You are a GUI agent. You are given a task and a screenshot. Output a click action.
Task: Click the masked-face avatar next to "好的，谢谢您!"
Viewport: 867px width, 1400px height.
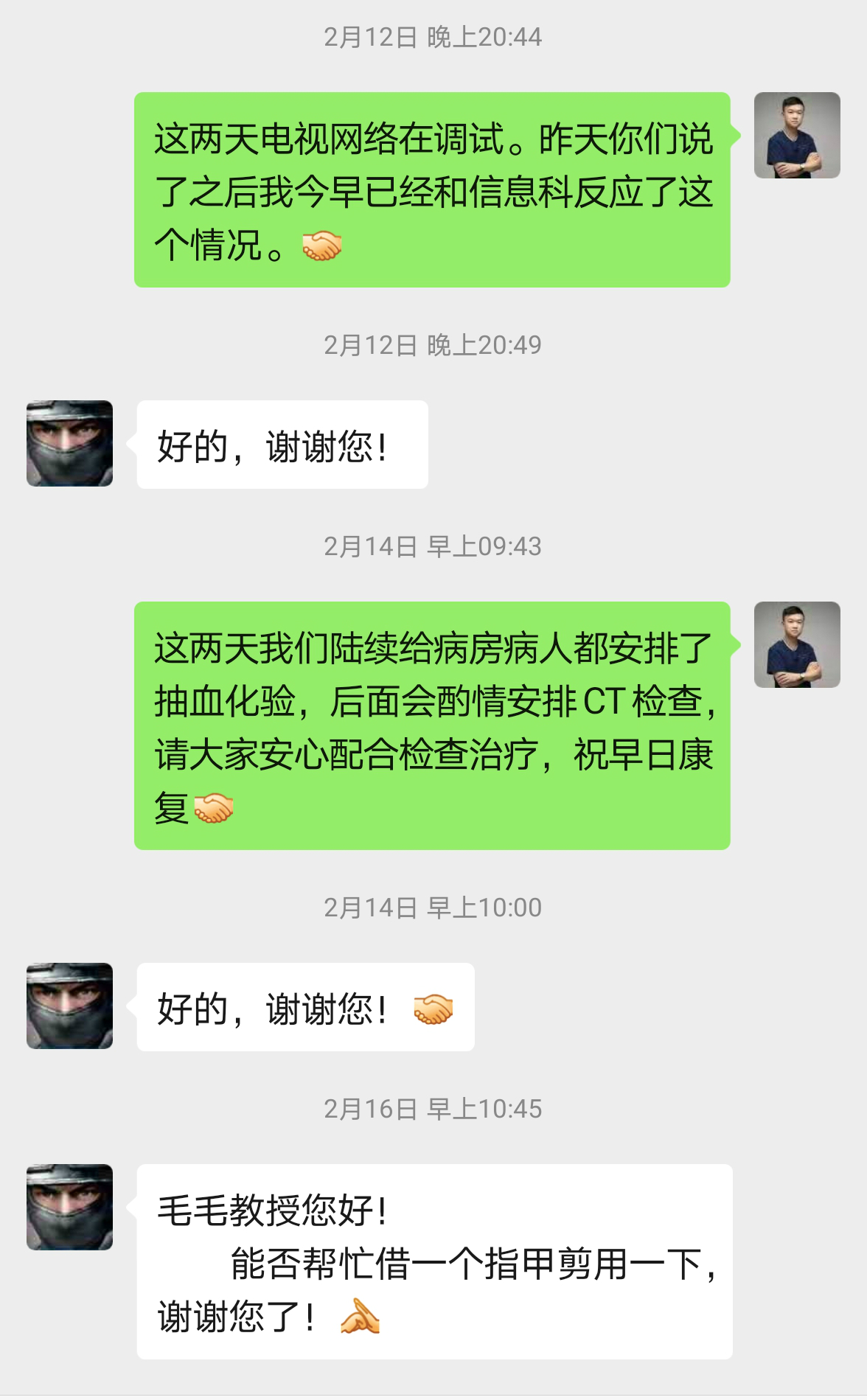click(68, 443)
